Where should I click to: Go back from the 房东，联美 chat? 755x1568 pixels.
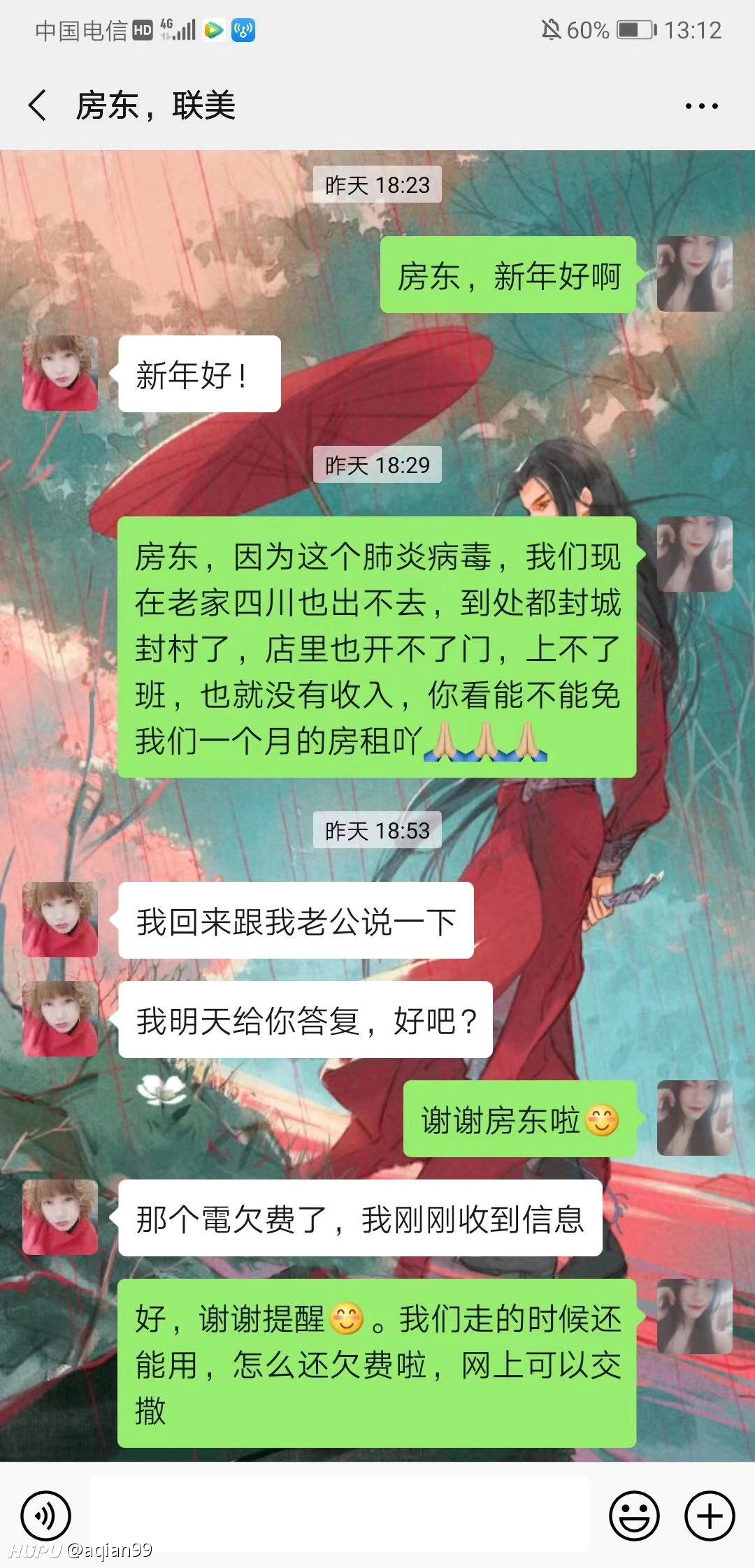pyautogui.click(x=38, y=106)
